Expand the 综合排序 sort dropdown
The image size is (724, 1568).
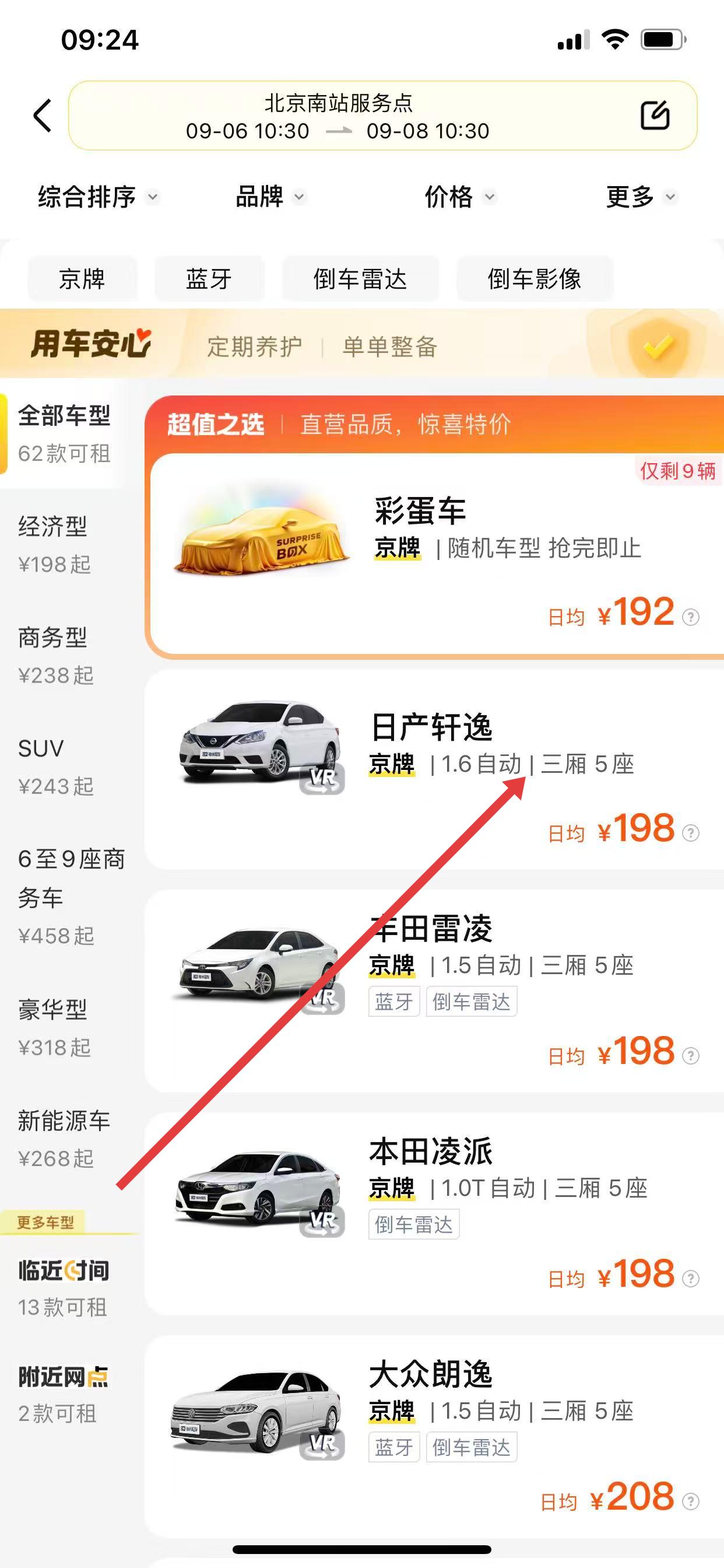tap(97, 197)
